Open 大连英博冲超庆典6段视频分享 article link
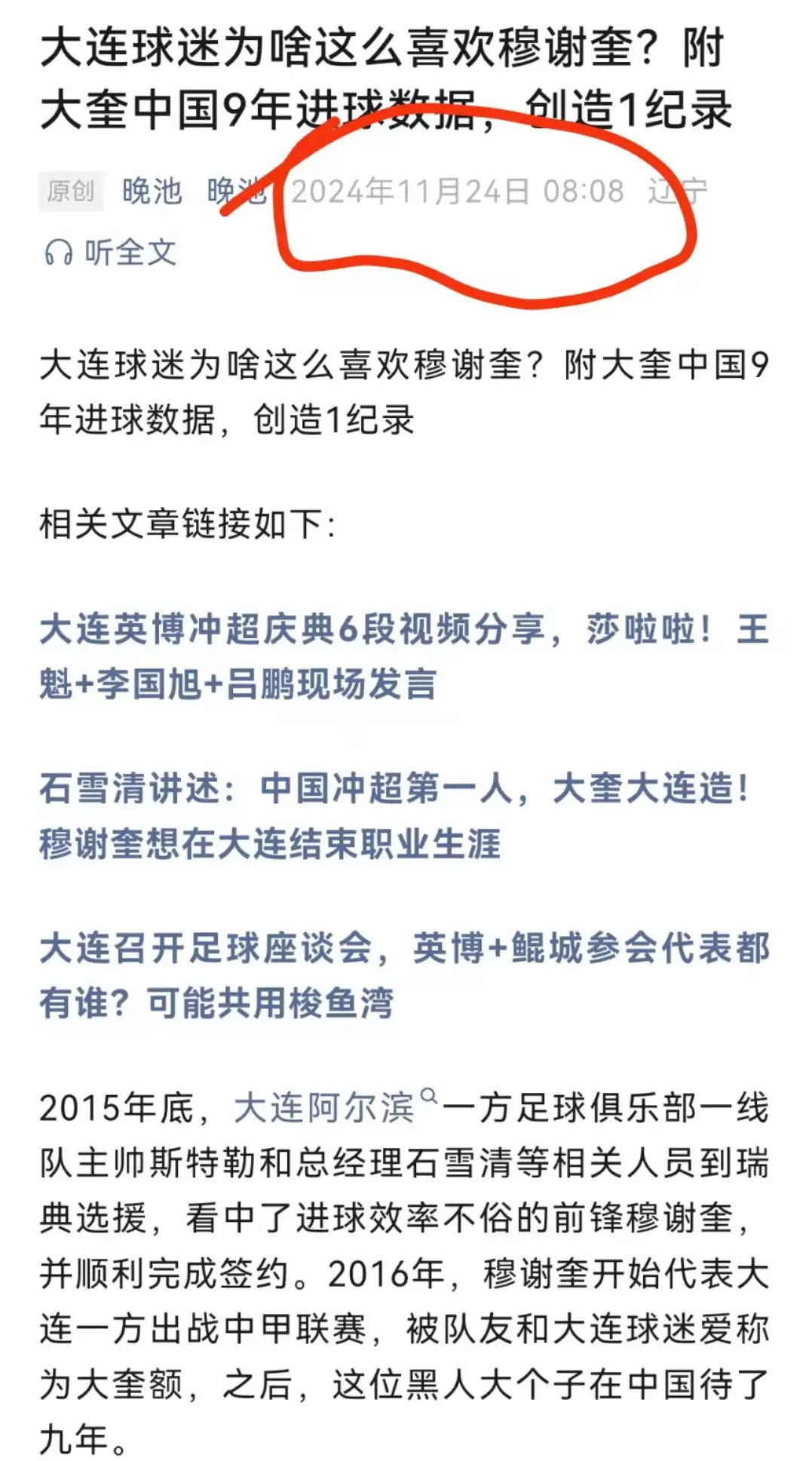 pyautogui.click(x=405, y=656)
